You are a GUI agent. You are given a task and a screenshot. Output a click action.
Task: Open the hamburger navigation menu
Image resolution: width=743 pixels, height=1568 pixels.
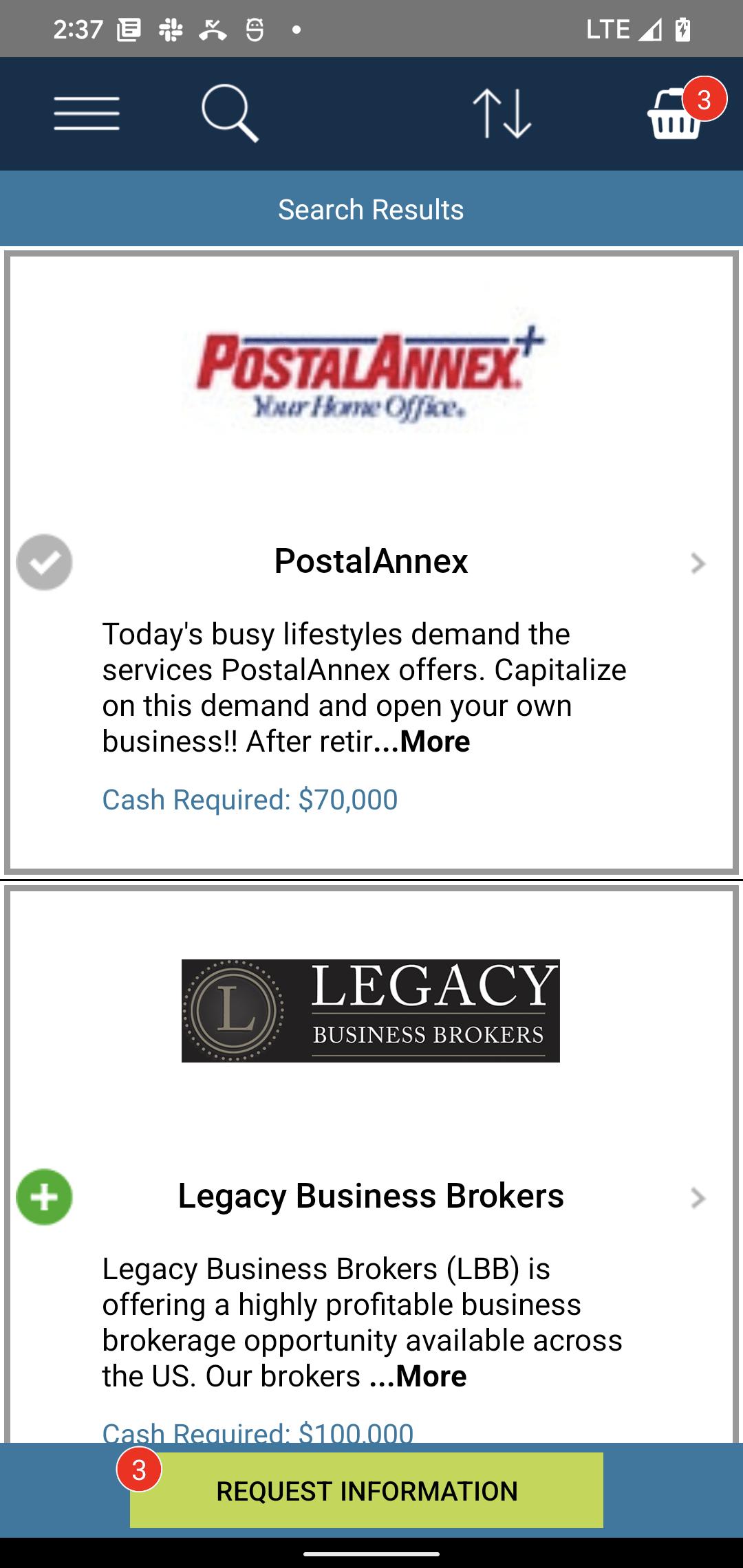tap(87, 113)
